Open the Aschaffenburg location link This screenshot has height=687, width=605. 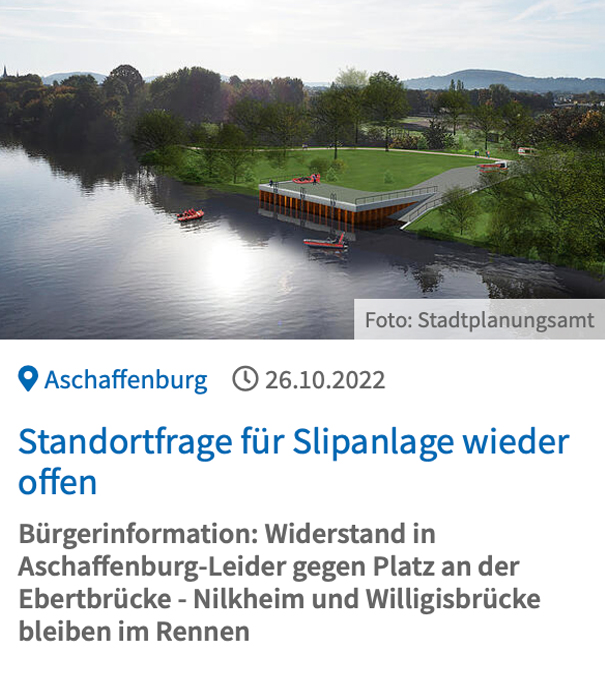(x=125, y=380)
